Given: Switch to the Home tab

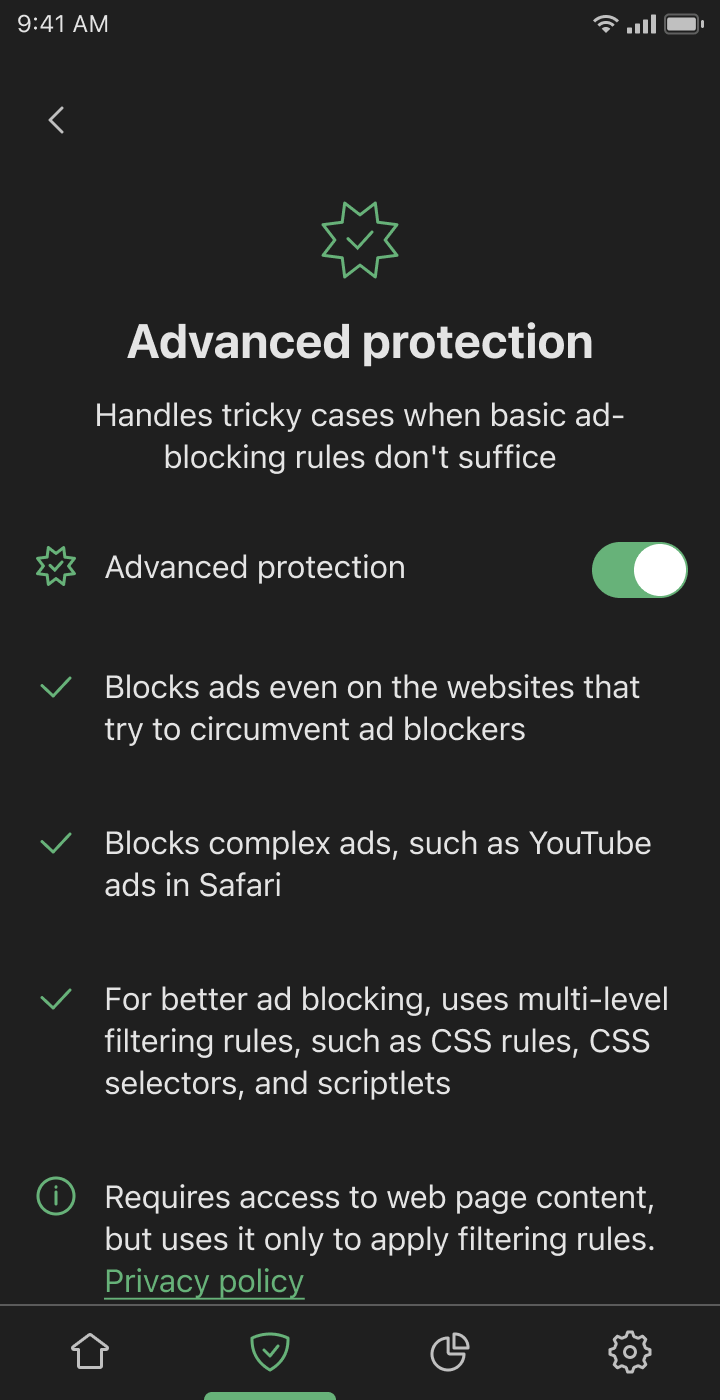Looking at the screenshot, I should pos(90,1353).
